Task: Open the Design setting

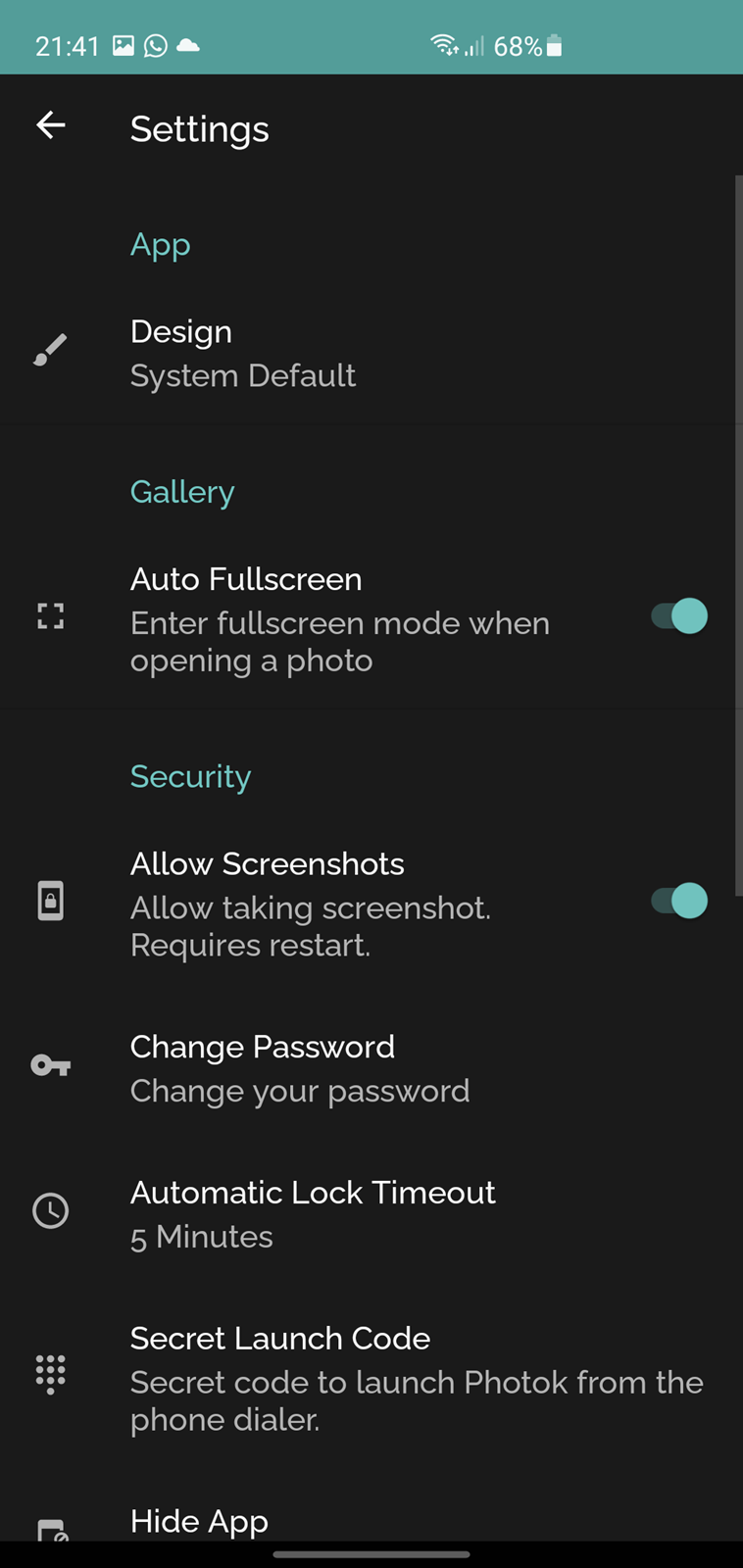Action: click(x=371, y=354)
